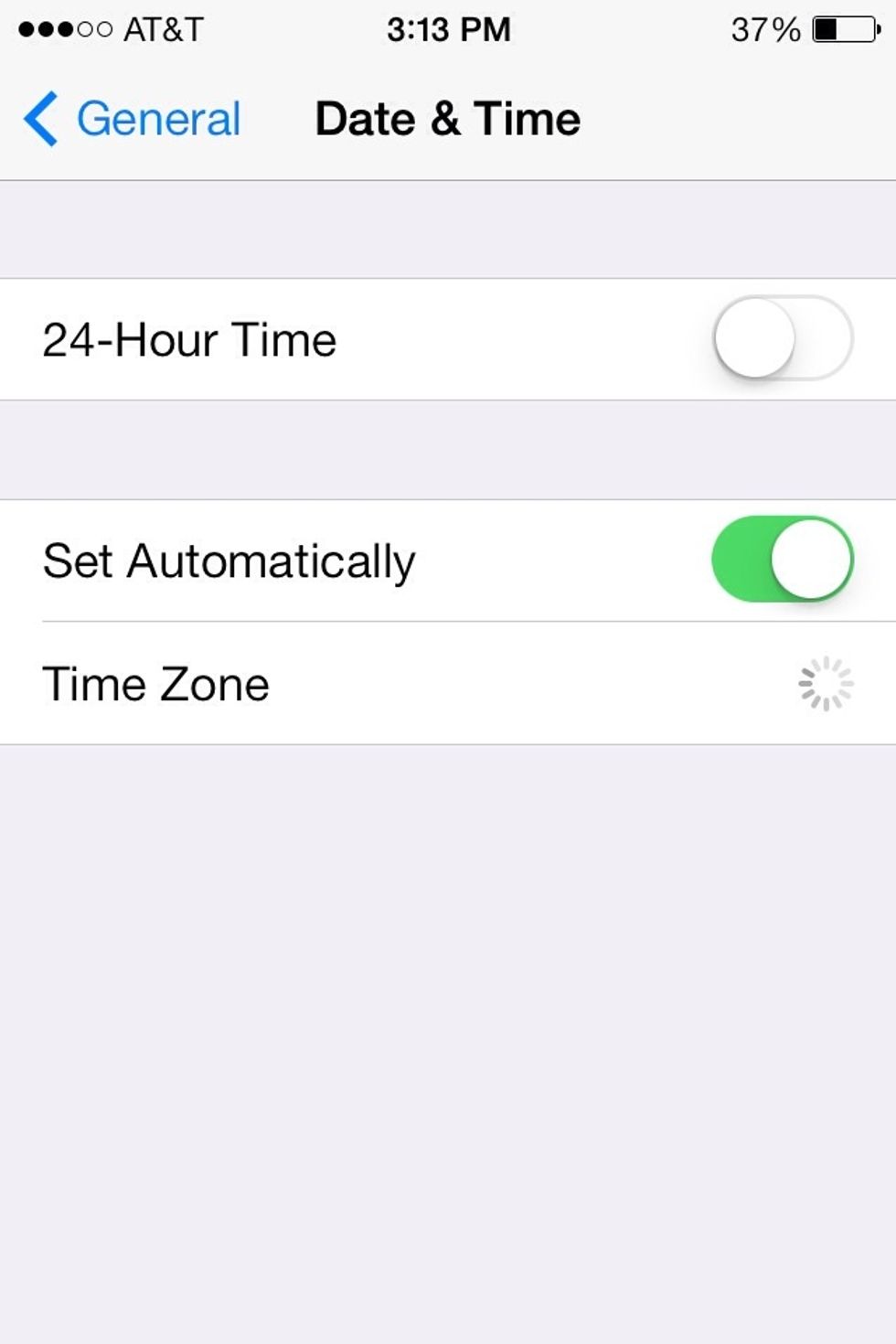Select the Date & Time navigation title
Screen dimensions: 896x1344
click(446, 117)
